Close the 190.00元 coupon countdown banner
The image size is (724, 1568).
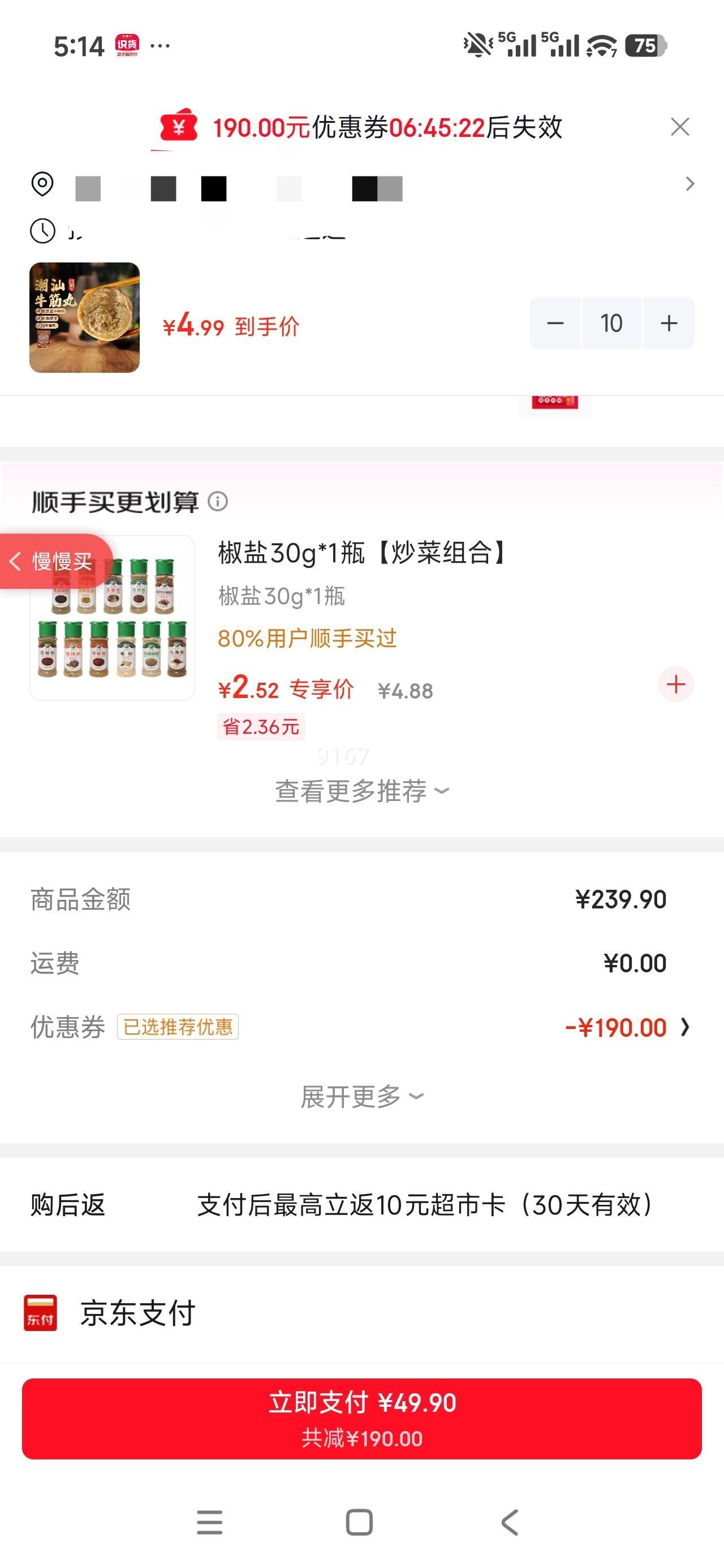pos(680,127)
